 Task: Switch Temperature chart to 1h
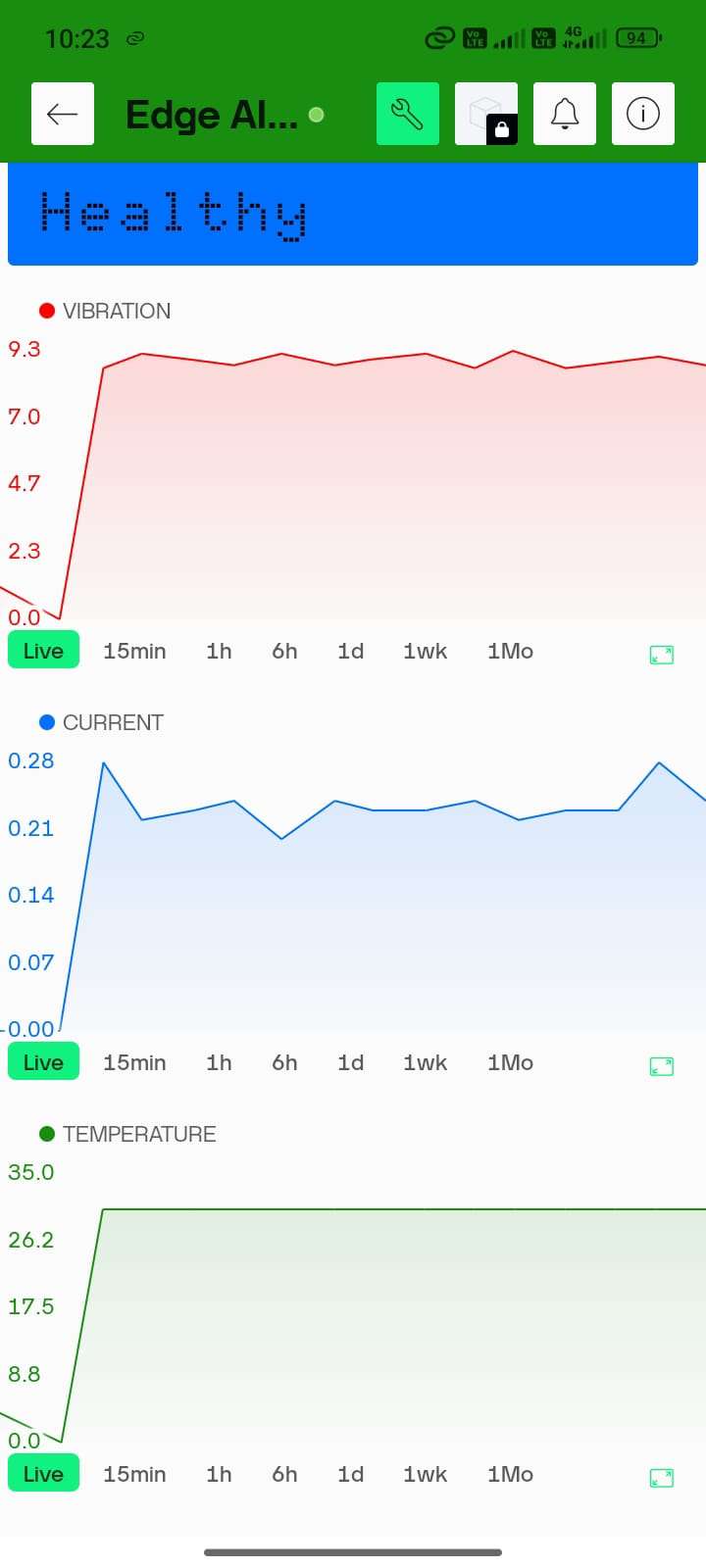click(219, 1474)
